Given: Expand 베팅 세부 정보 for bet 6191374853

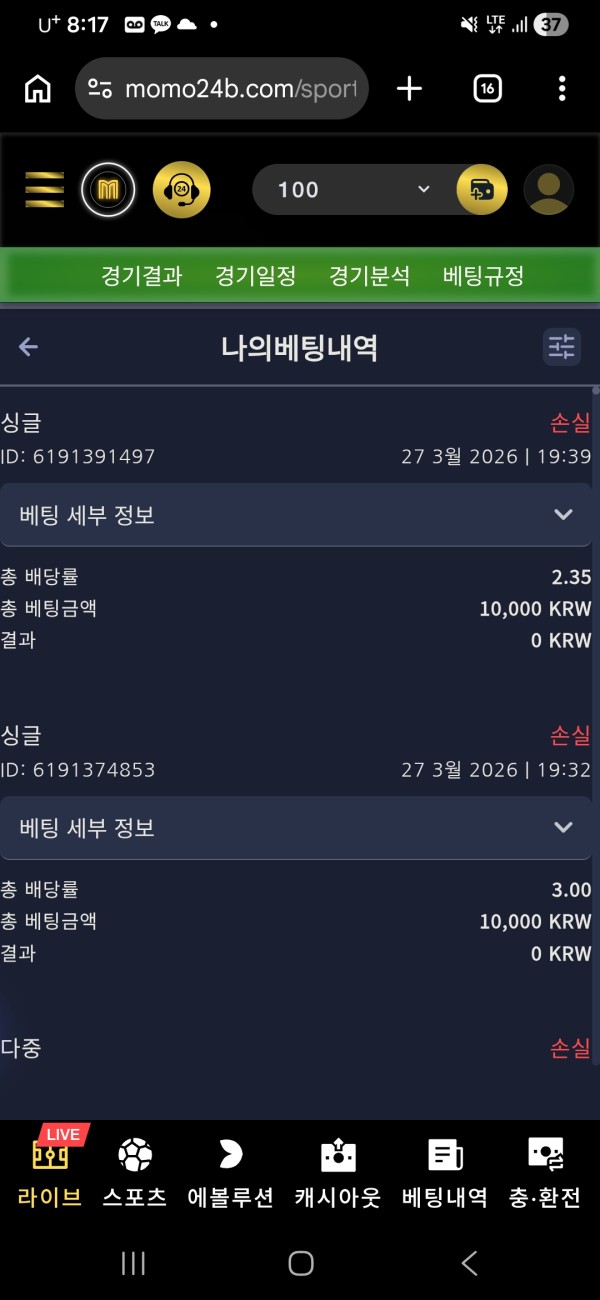Looking at the screenshot, I should pyautogui.click(x=296, y=828).
